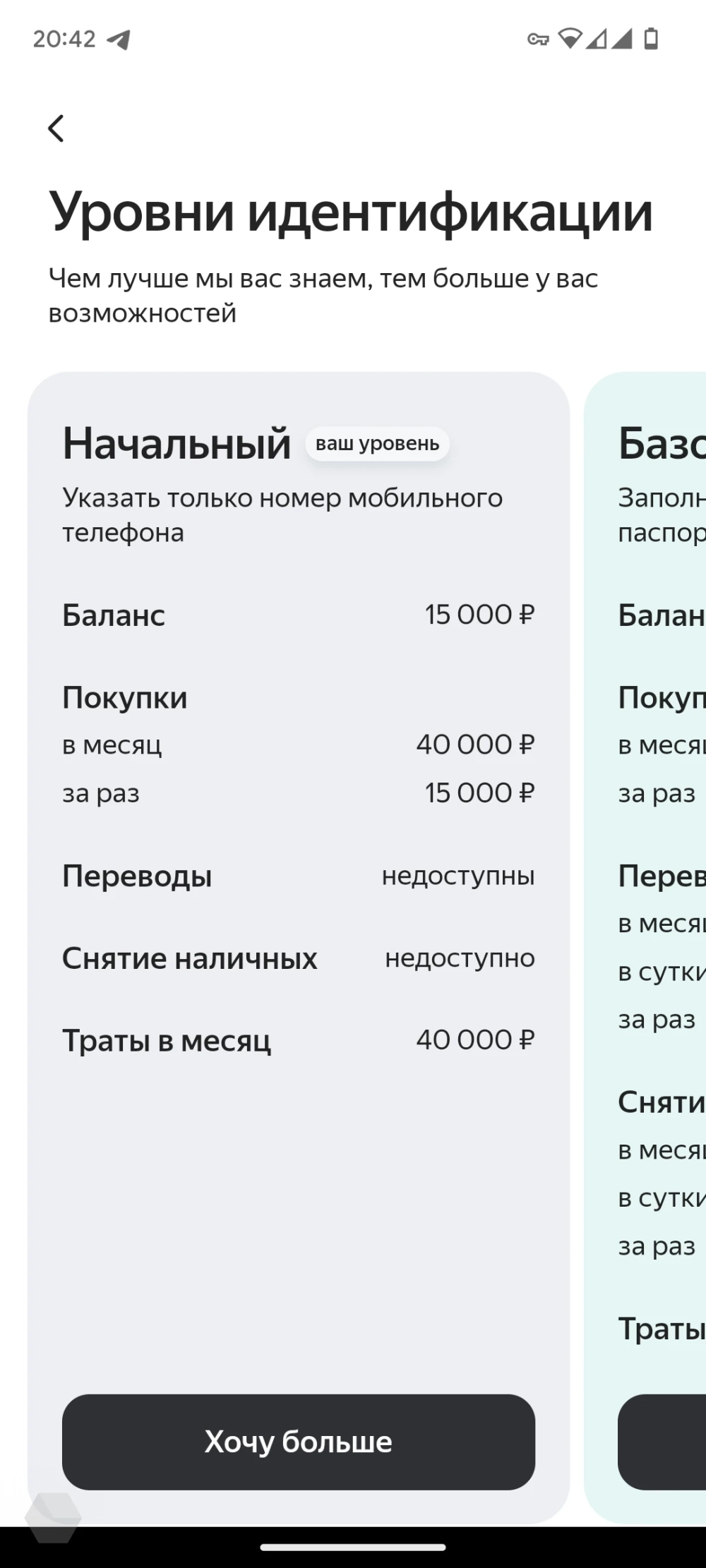Tap the 'Хочу больше' button
Viewport: 706px width, 1568px height.
[x=298, y=1442]
